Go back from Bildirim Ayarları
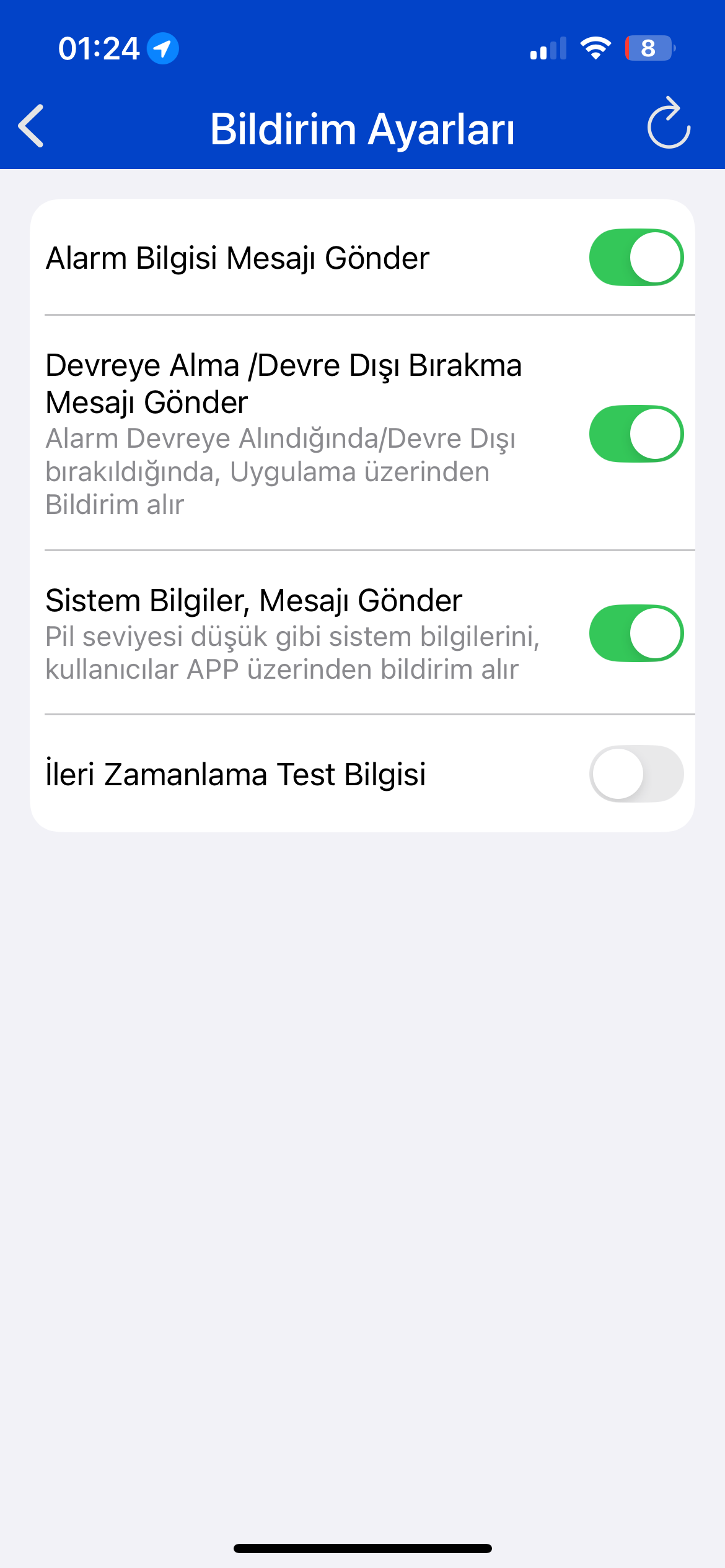The height and width of the screenshot is (1568, 725). click(x=31, y=126)
